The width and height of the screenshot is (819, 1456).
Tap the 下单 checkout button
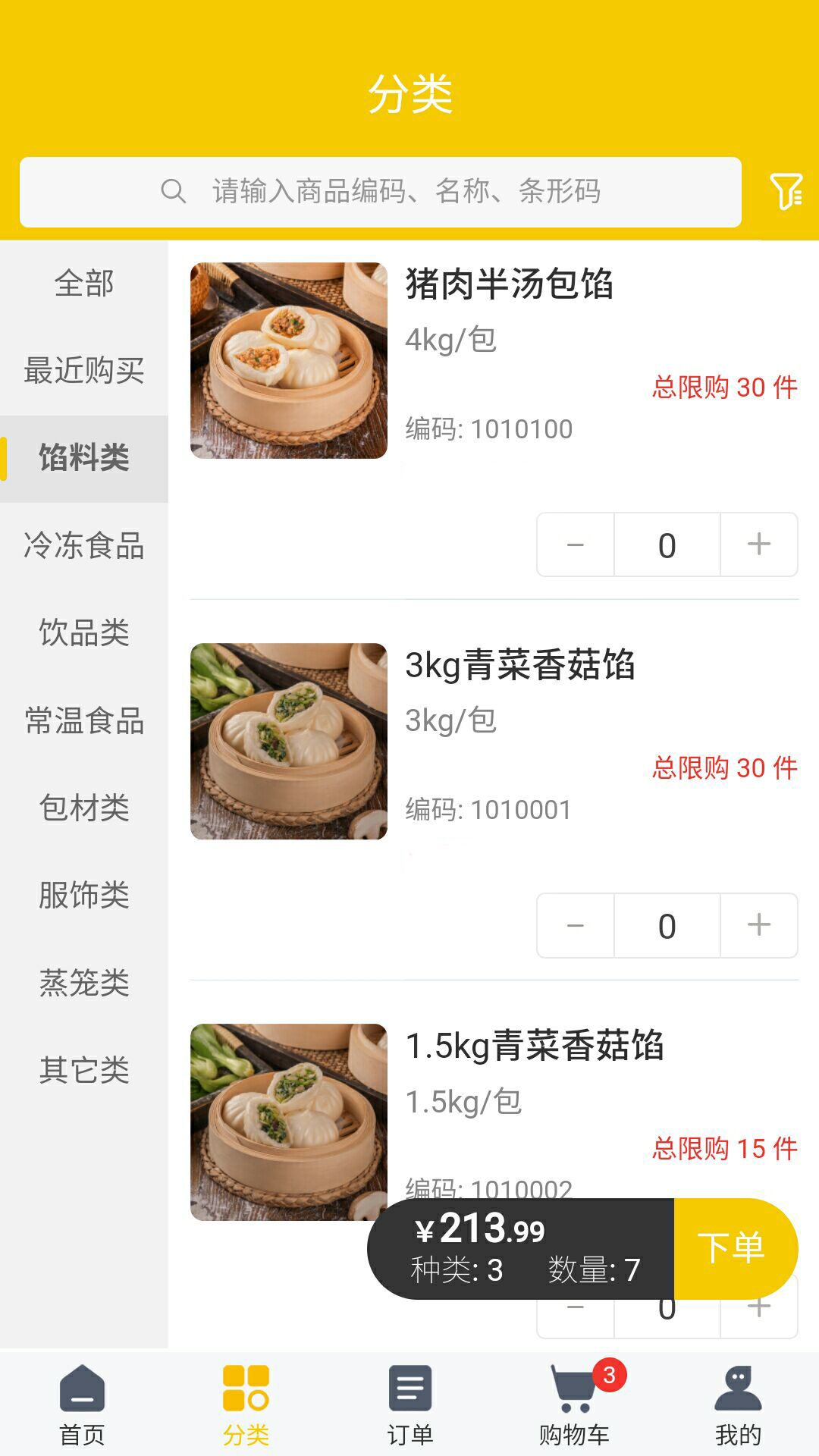pyautogui.click(x=736, y=1246)
